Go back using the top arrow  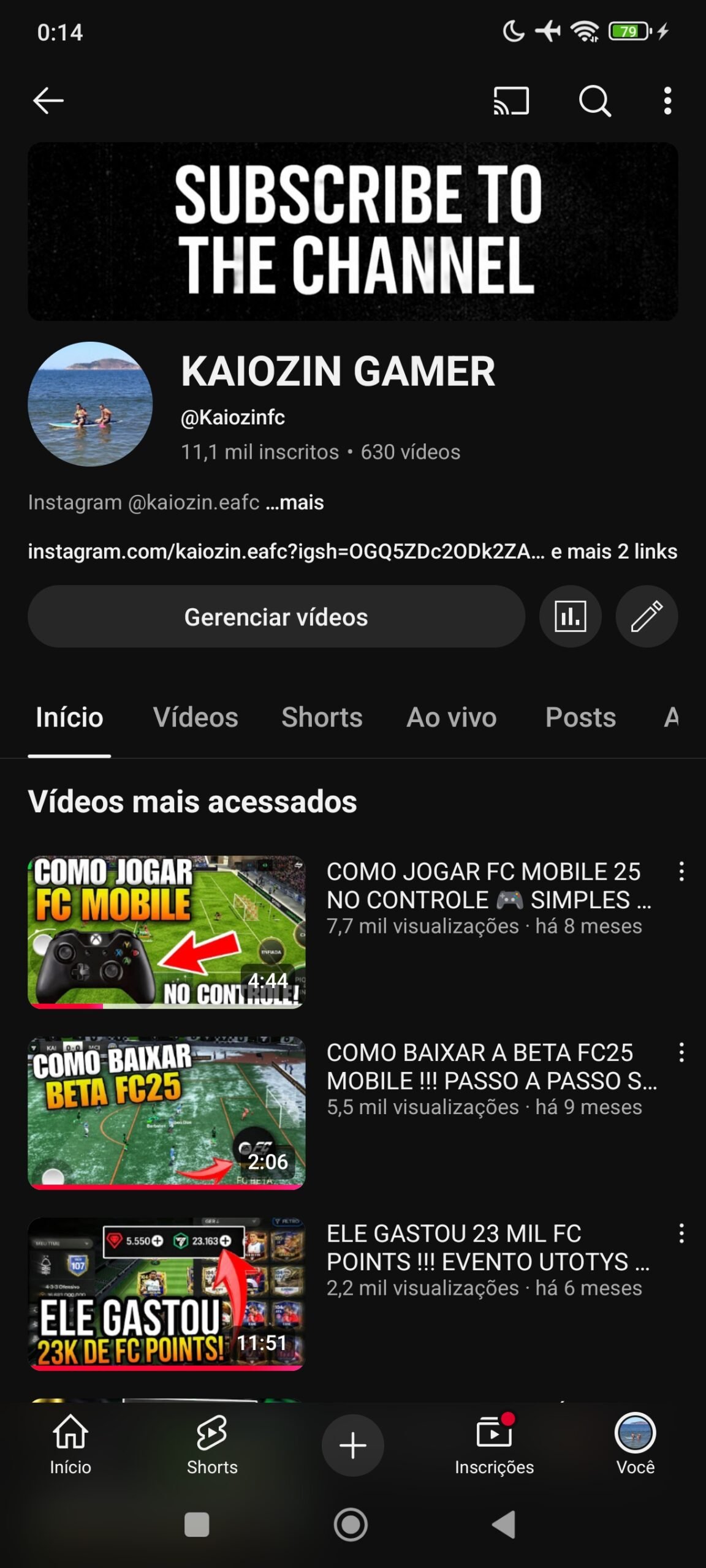coord(48,100)
